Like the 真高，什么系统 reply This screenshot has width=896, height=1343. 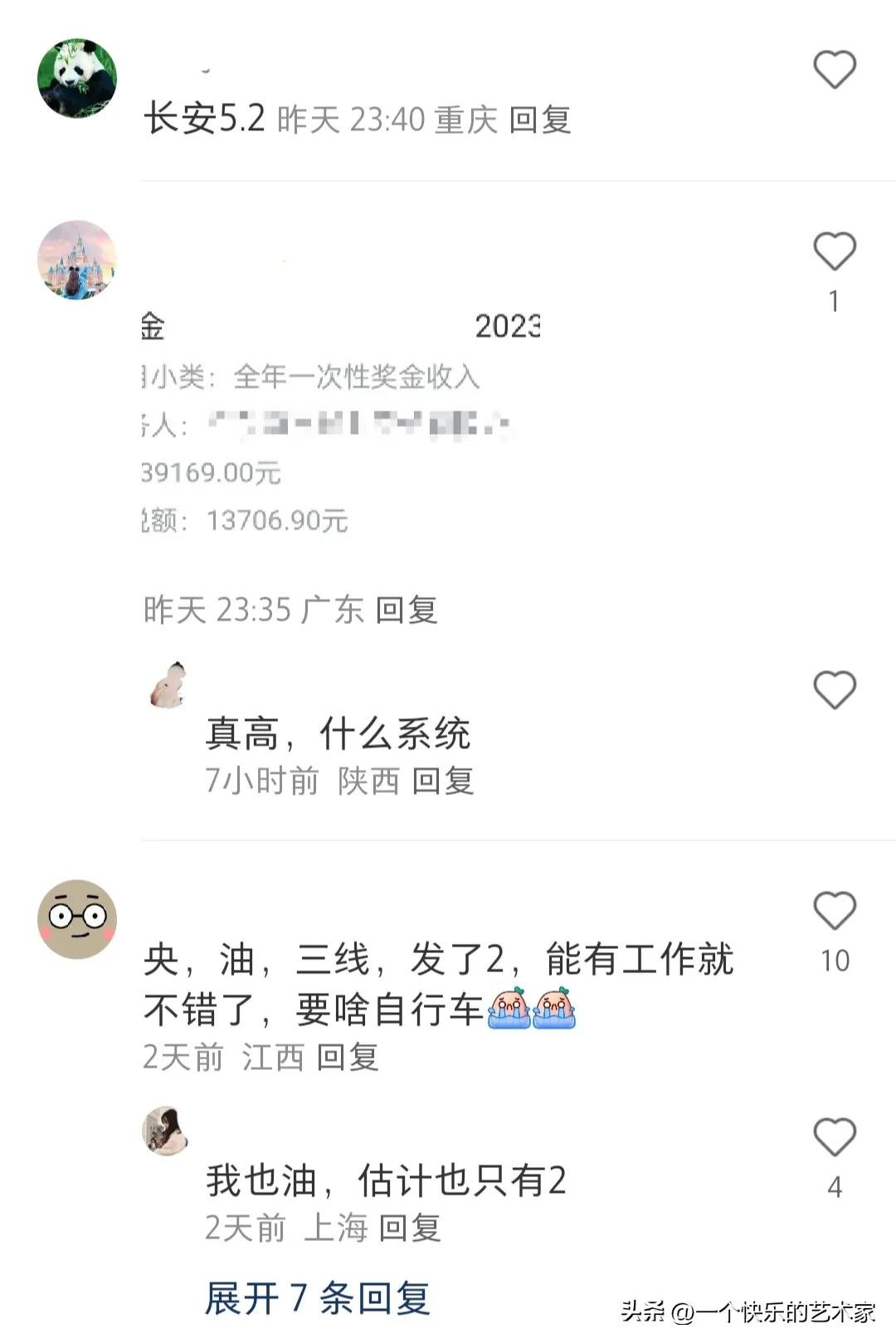click(x=834, y=690)
